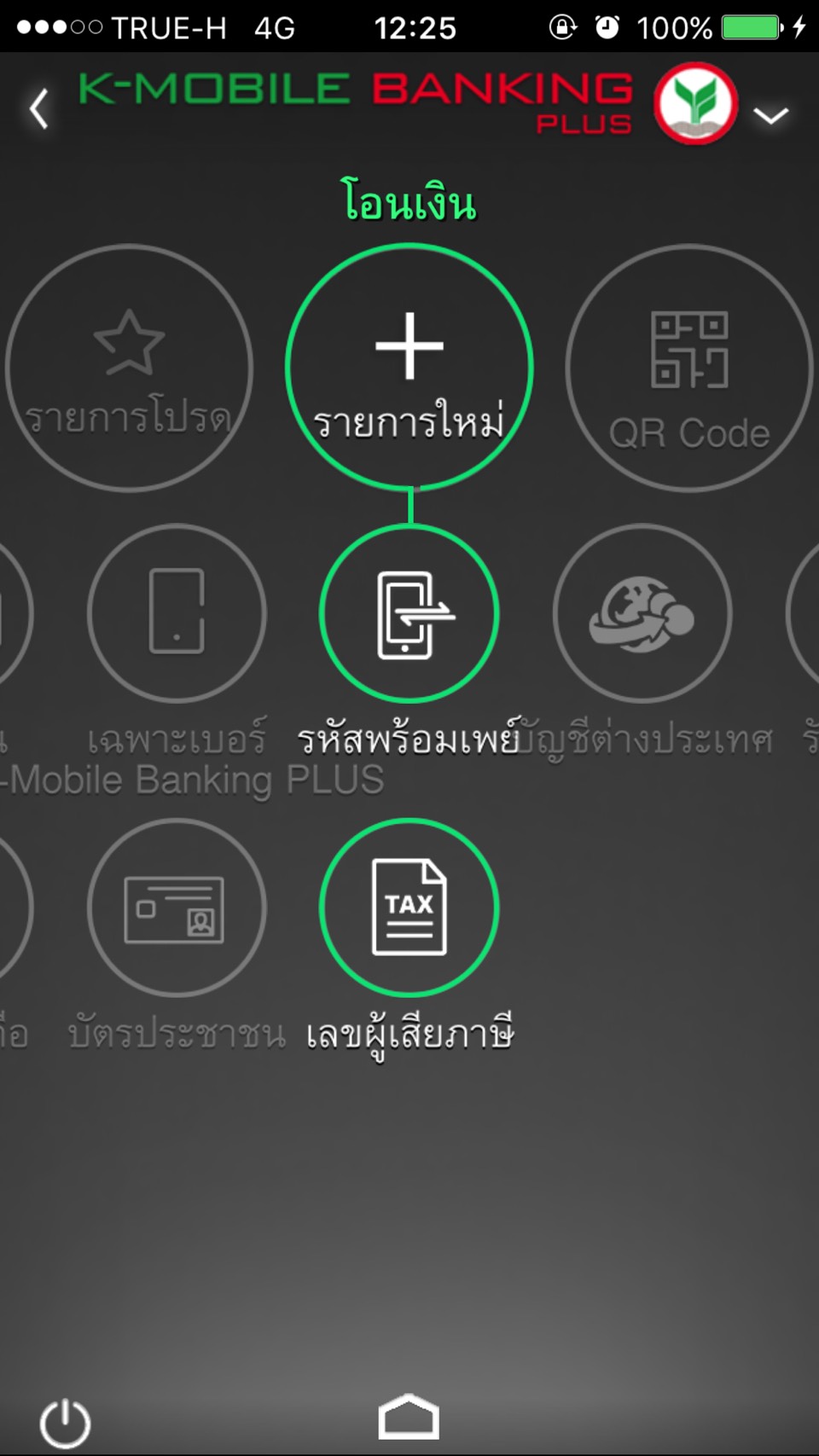
Task: Choose the เฉพาะเบอร์ phone number option
Action: coord(177,613)
